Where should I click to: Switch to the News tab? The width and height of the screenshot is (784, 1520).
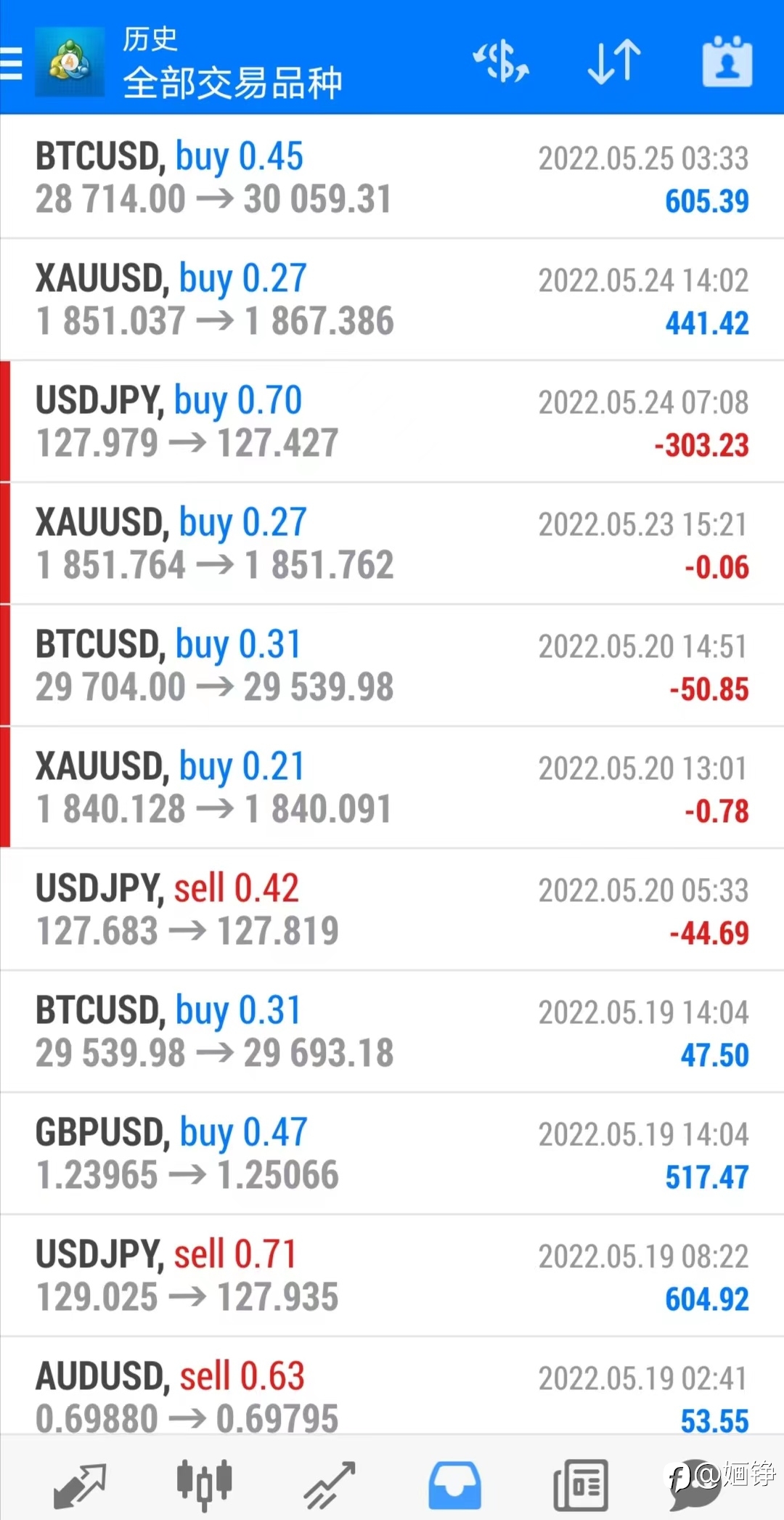click(x=580, y=1484)
